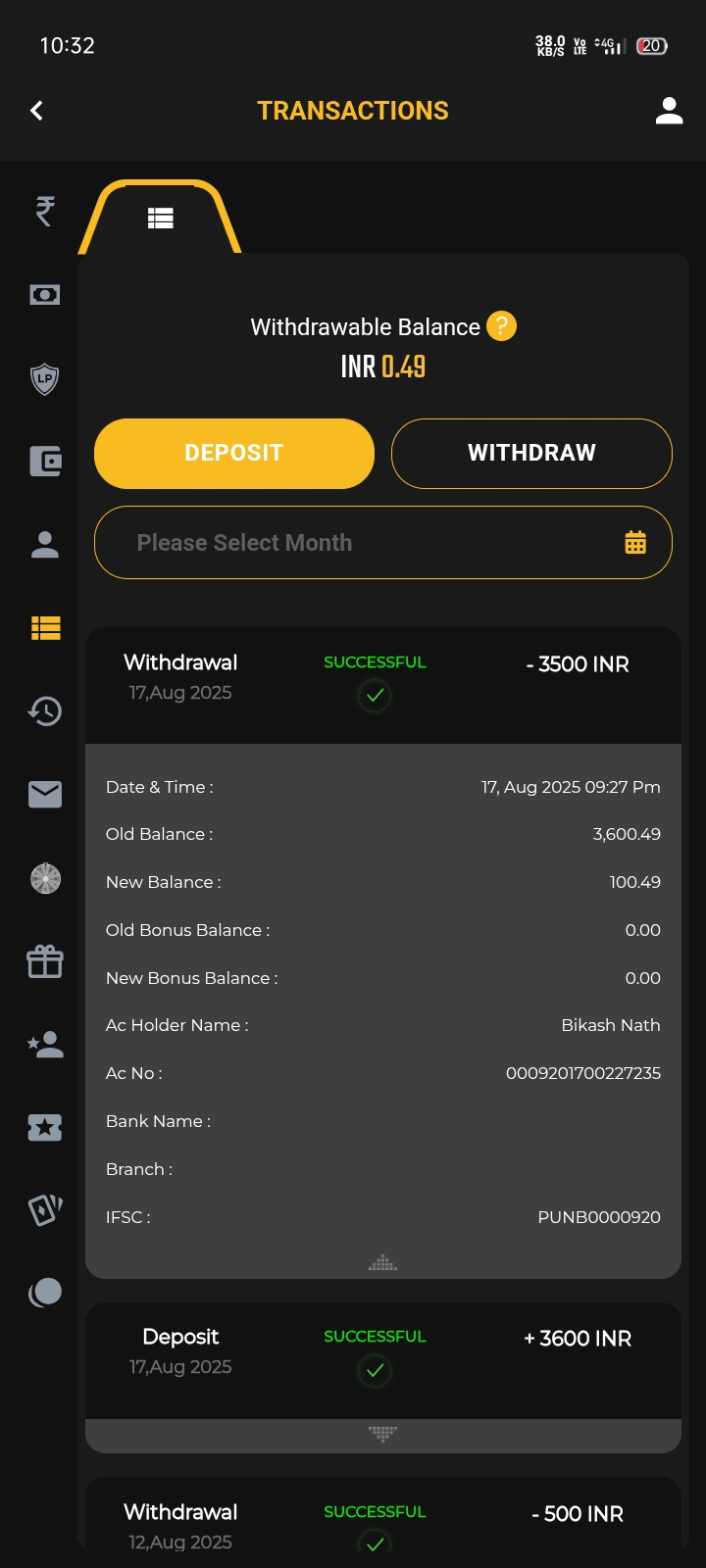The width and height of the screenshot is (706, 1568).
Task: Select the transaction list tab at top
Action: click(161, 218)
